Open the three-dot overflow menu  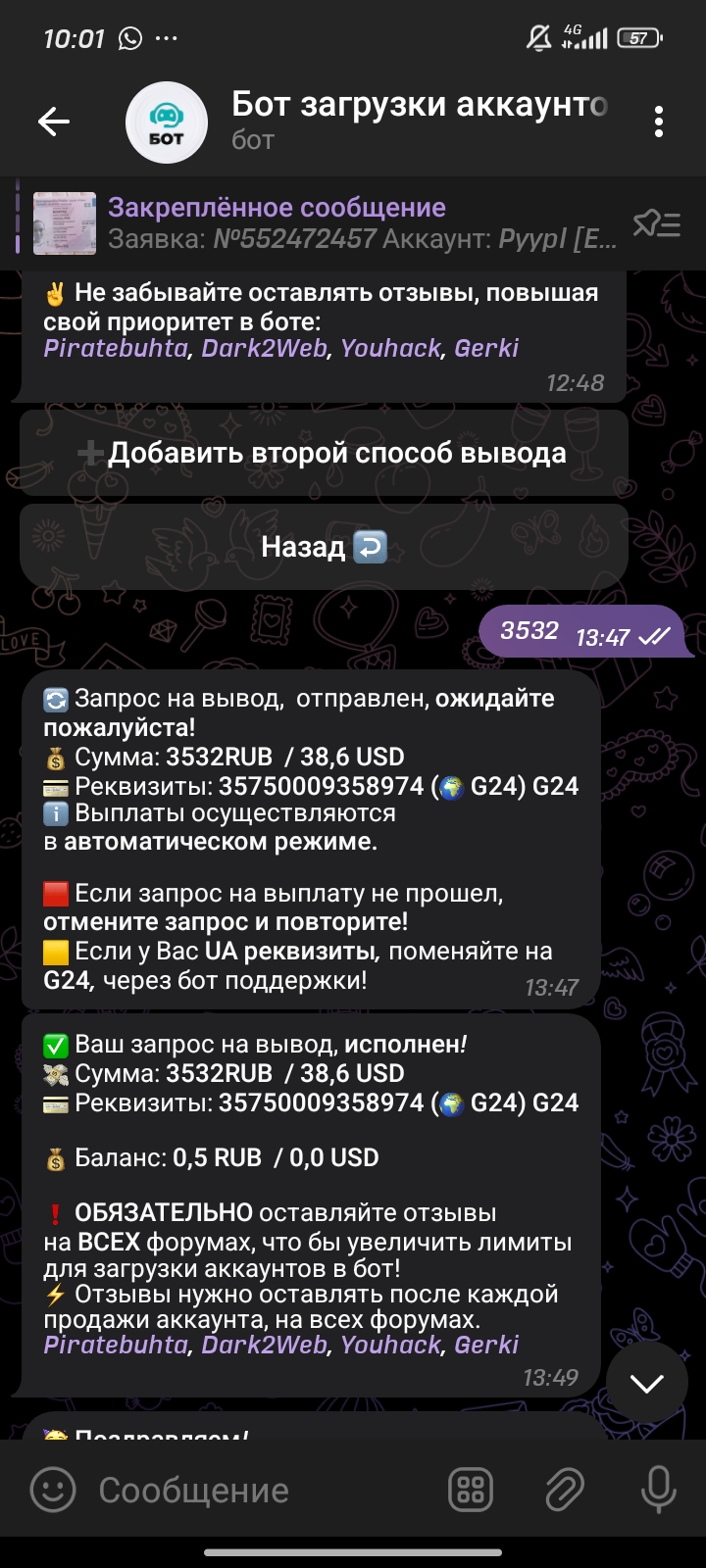tap(658, 122)
